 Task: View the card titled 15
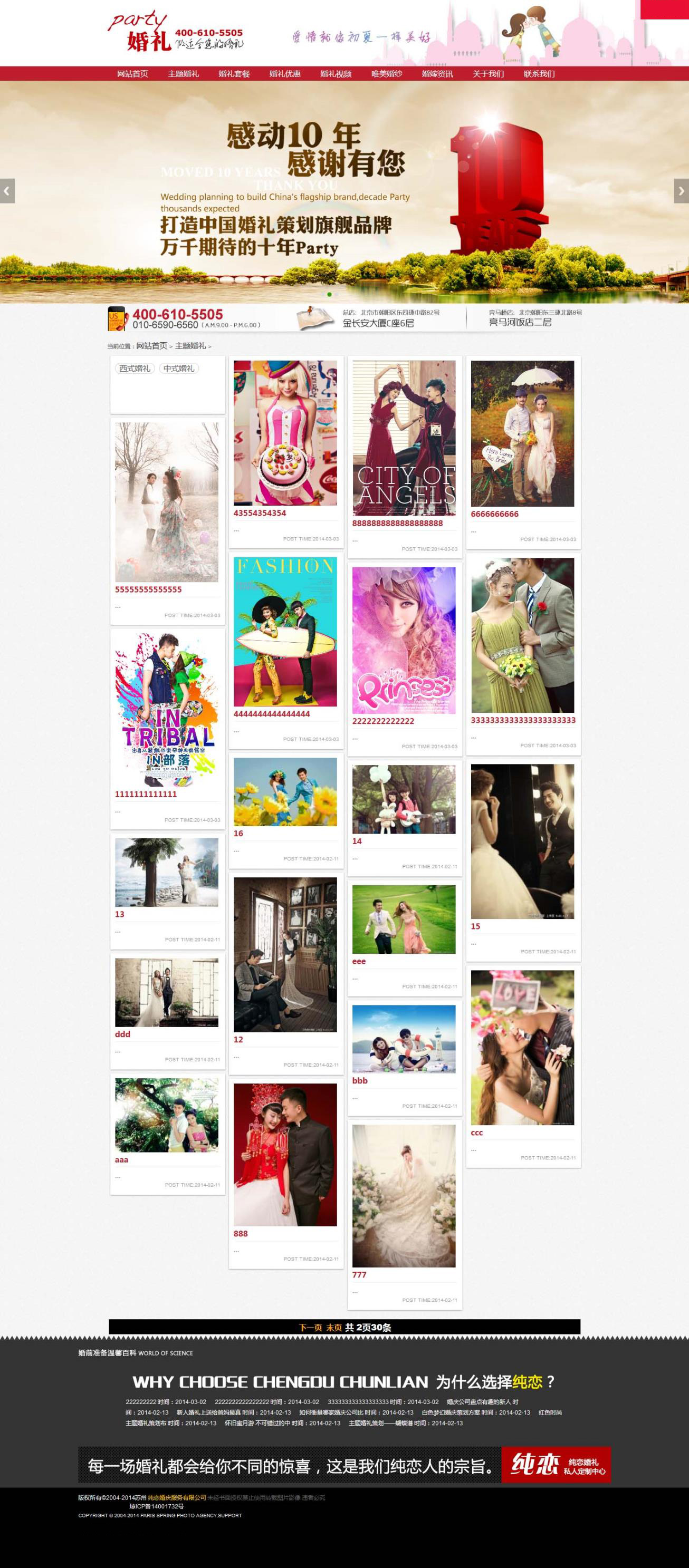522,842
